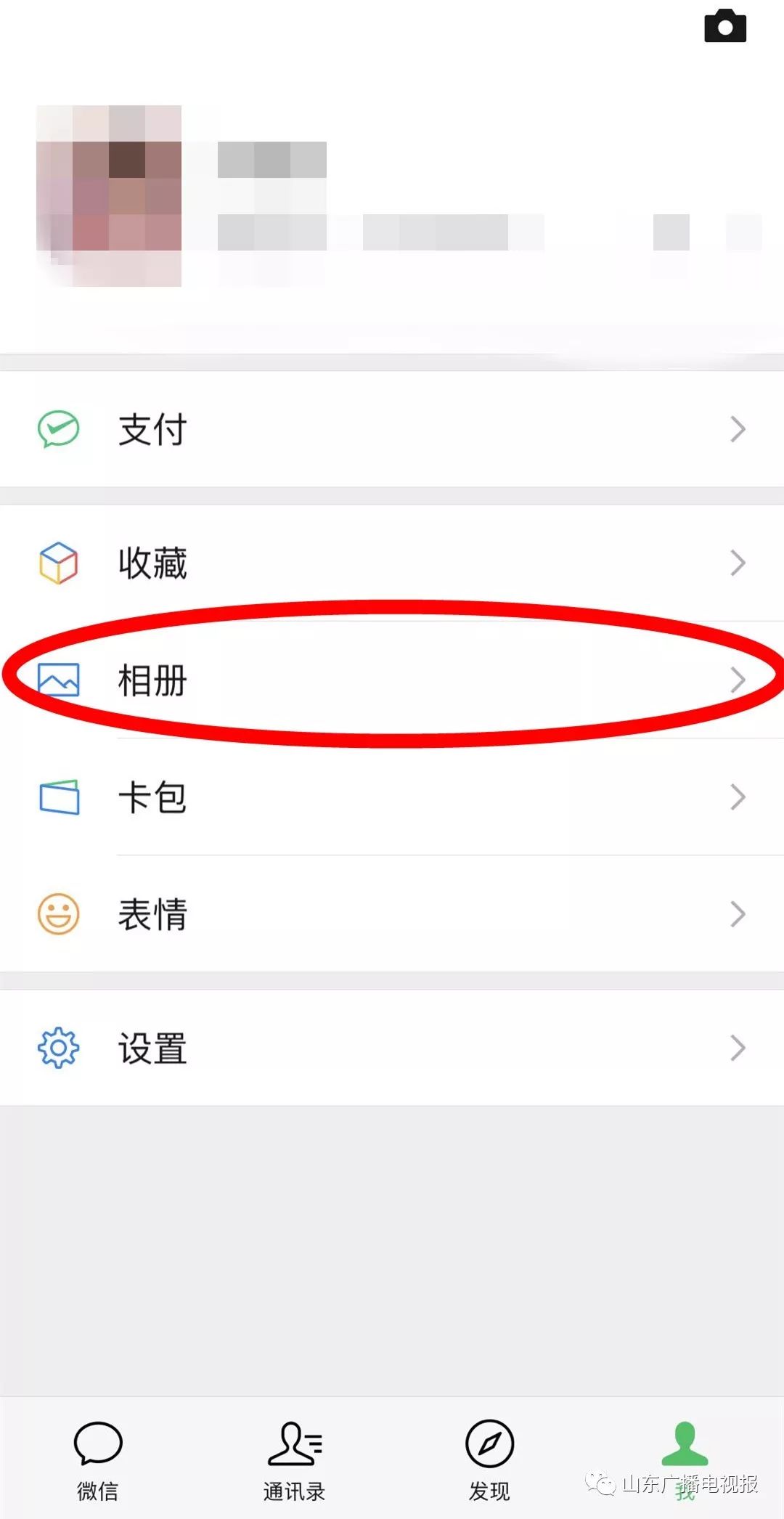Open the 支付 (Pay) row
The width and height of the screenshot is (784, 1519).
click(392, 429)
